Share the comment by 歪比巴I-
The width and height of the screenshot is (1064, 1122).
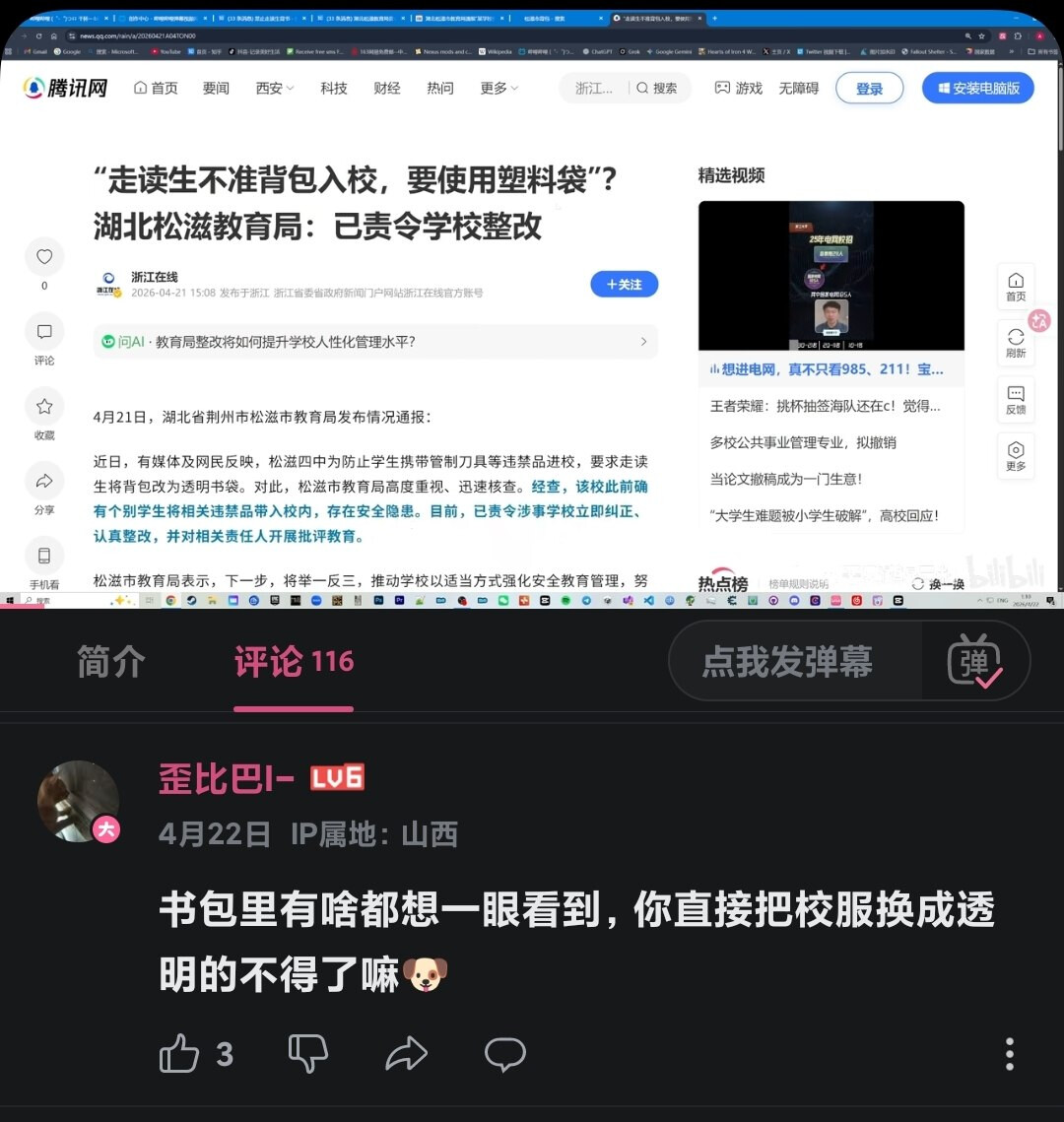407,1053
